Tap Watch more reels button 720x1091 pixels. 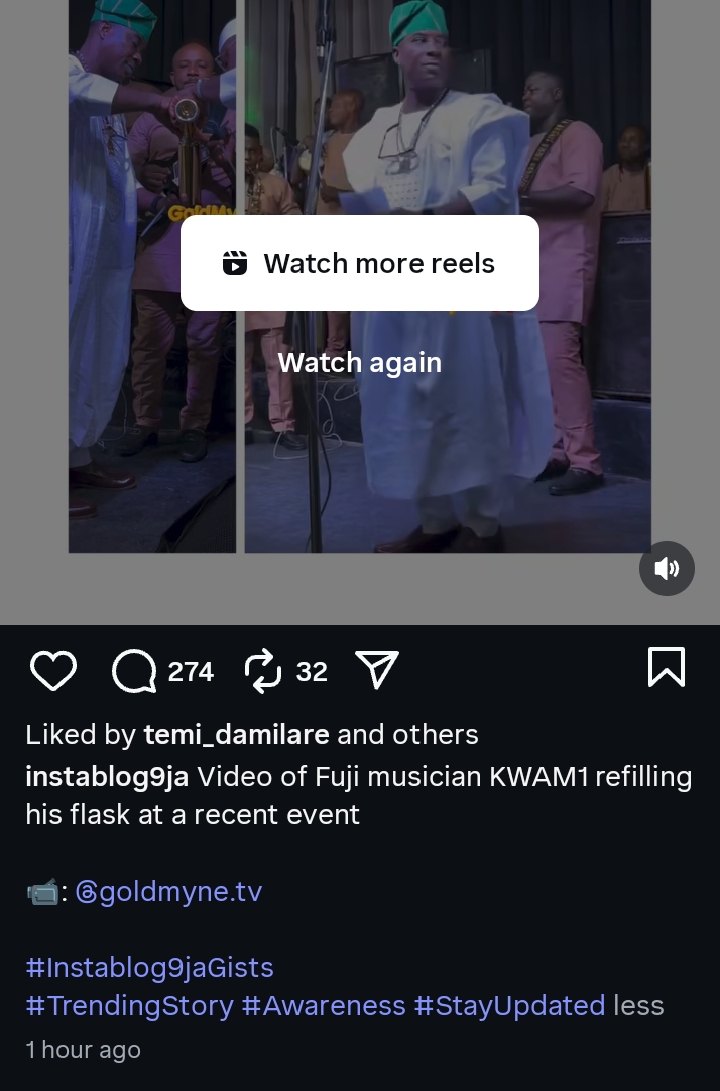[x=359, y=263]
